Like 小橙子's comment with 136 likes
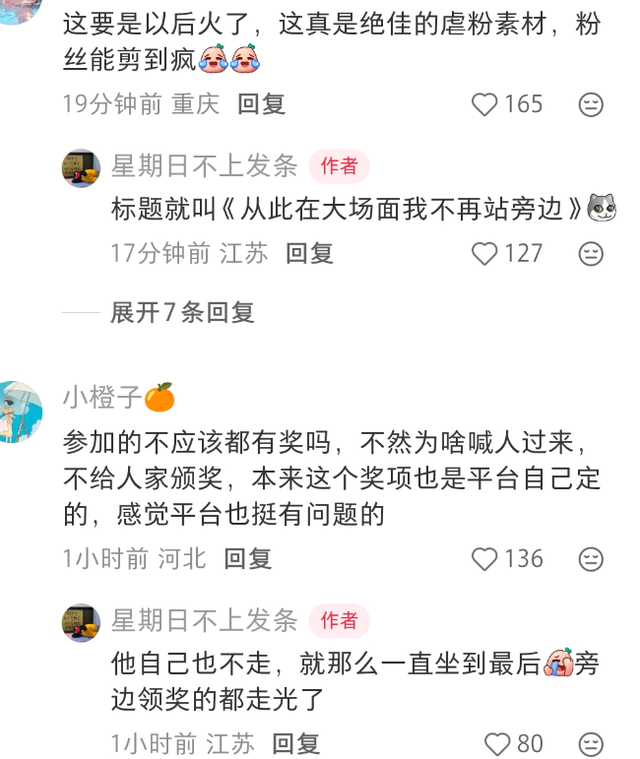This screenshot has height=759, width=640. point(485,558)
